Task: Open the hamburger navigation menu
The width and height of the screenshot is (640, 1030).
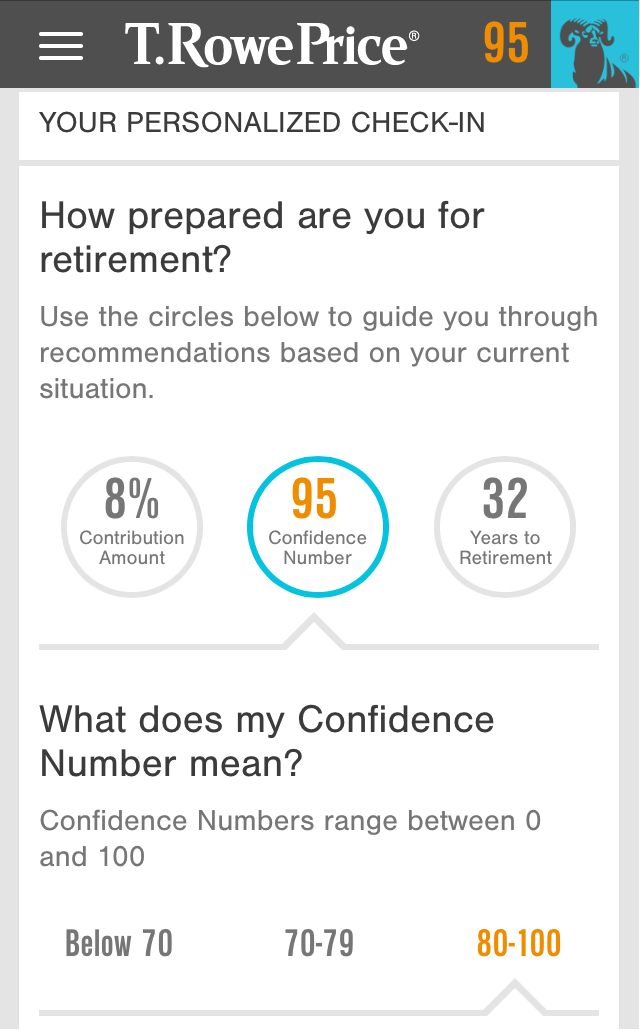Action: (61, 45)
